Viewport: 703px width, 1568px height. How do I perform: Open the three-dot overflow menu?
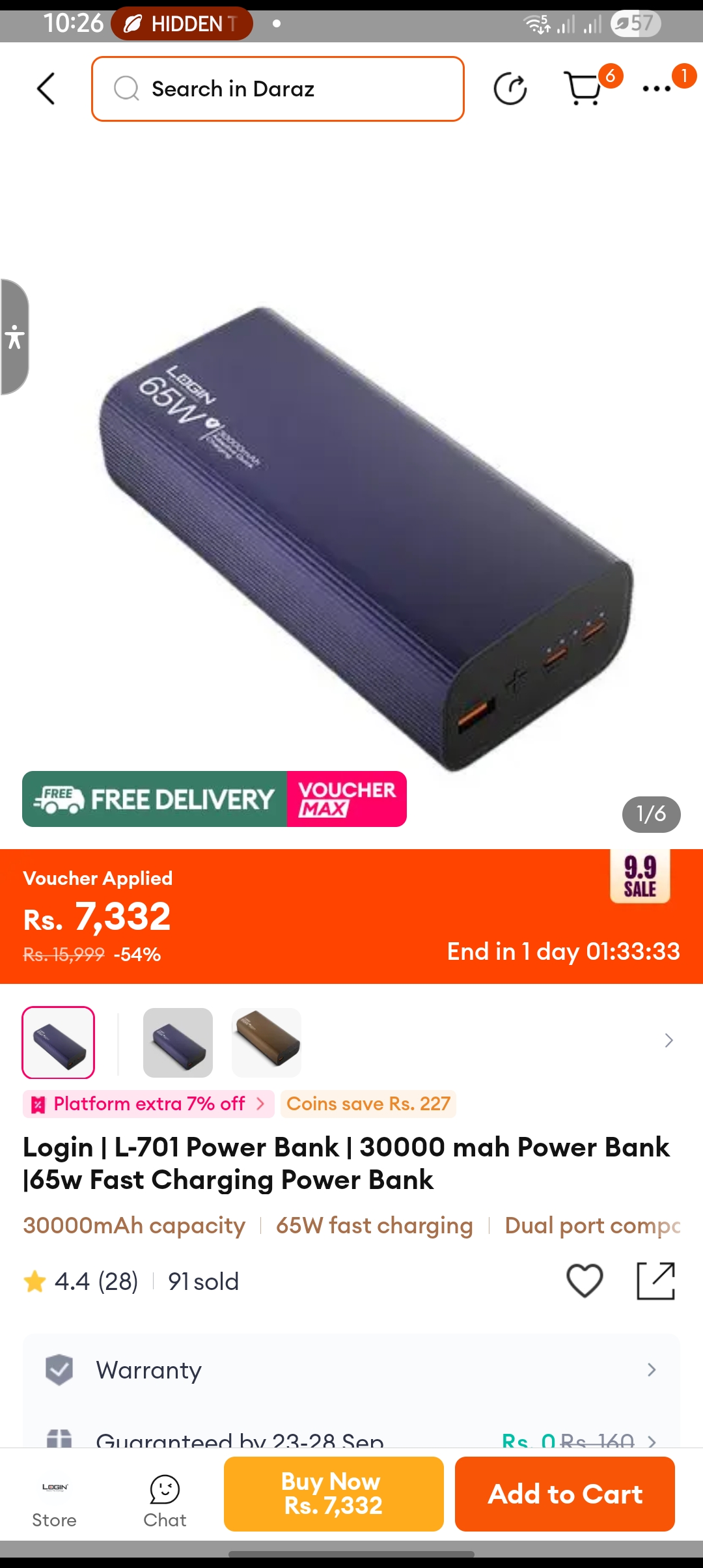(x=656, y=89)
